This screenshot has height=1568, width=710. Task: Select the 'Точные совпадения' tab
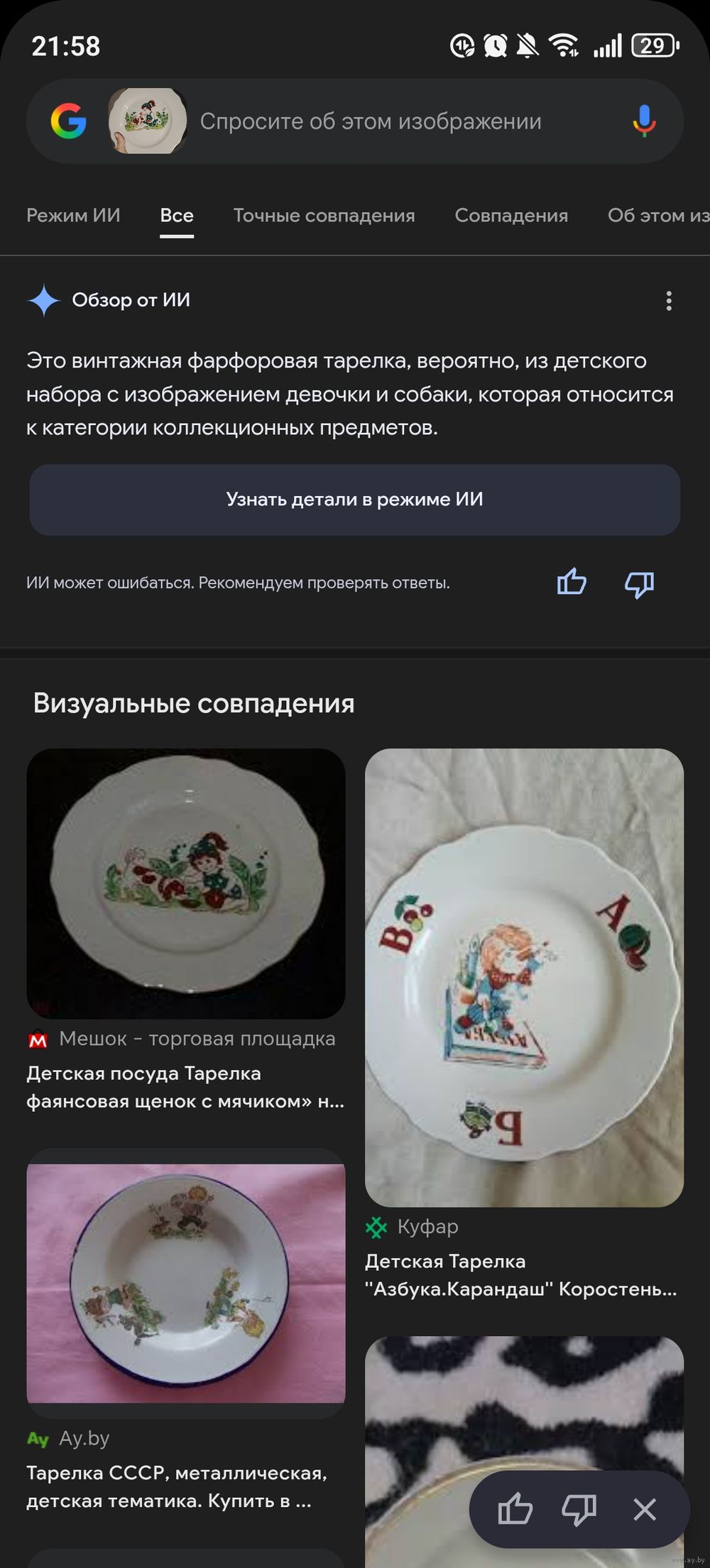(x=324, y=215)
